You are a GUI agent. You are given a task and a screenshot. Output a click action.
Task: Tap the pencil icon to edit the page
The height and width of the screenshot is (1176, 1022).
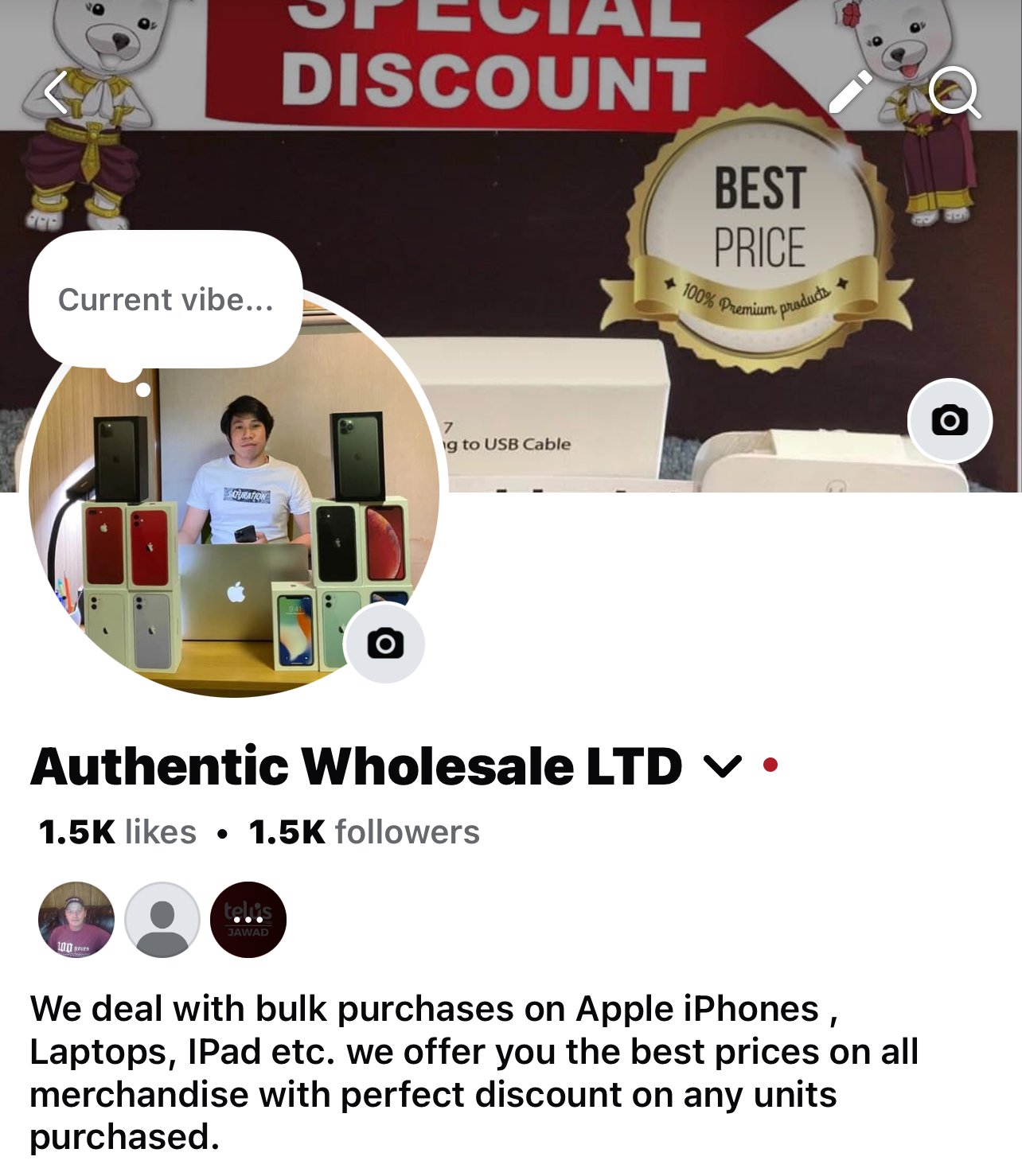point(850,93)
